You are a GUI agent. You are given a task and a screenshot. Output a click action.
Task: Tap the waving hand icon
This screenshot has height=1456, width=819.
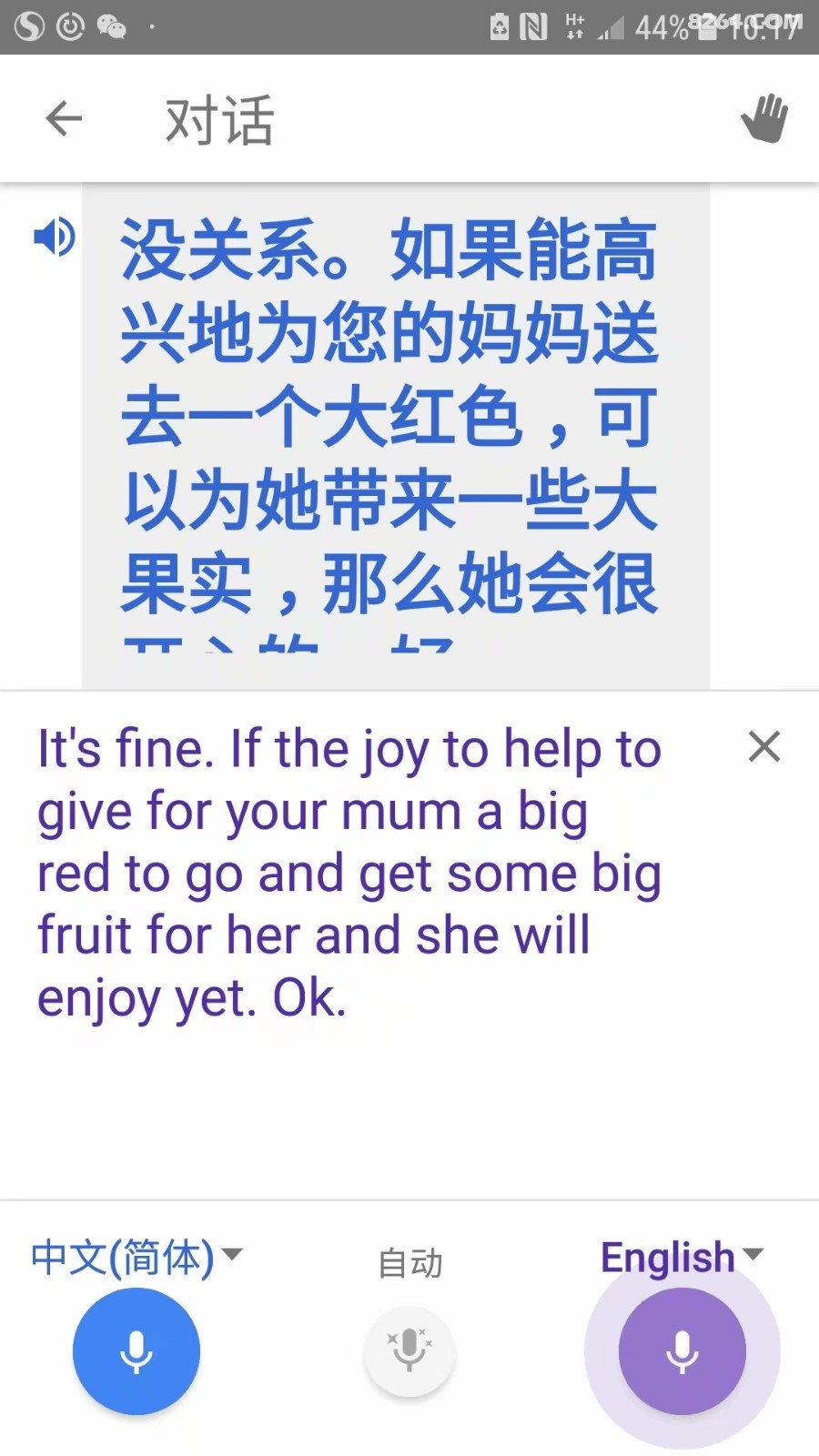click(764, 118)
